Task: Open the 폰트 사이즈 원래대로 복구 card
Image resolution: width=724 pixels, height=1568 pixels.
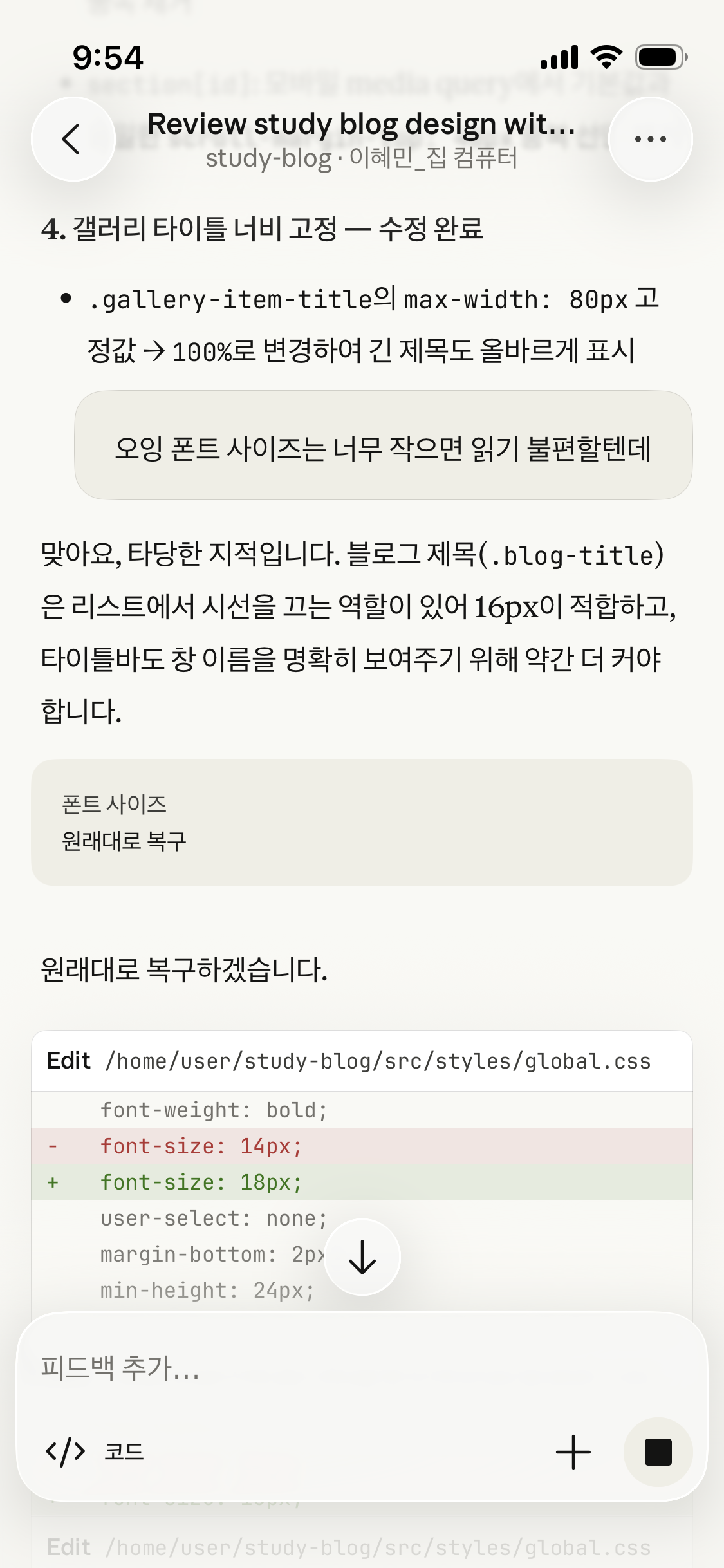Action: tap(362, 822)
